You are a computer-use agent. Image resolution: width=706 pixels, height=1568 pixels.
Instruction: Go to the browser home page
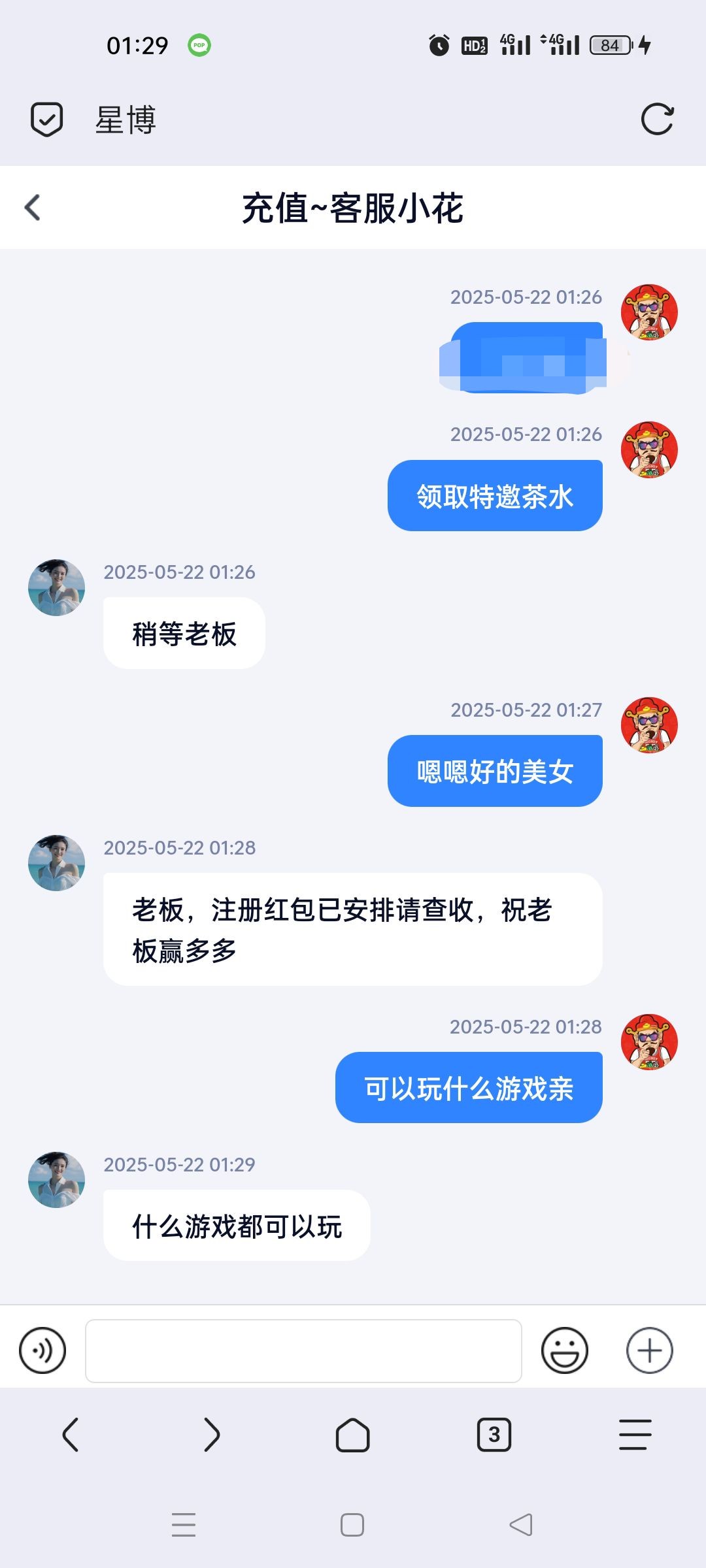pyautogui.click(x=352, y=1435)
